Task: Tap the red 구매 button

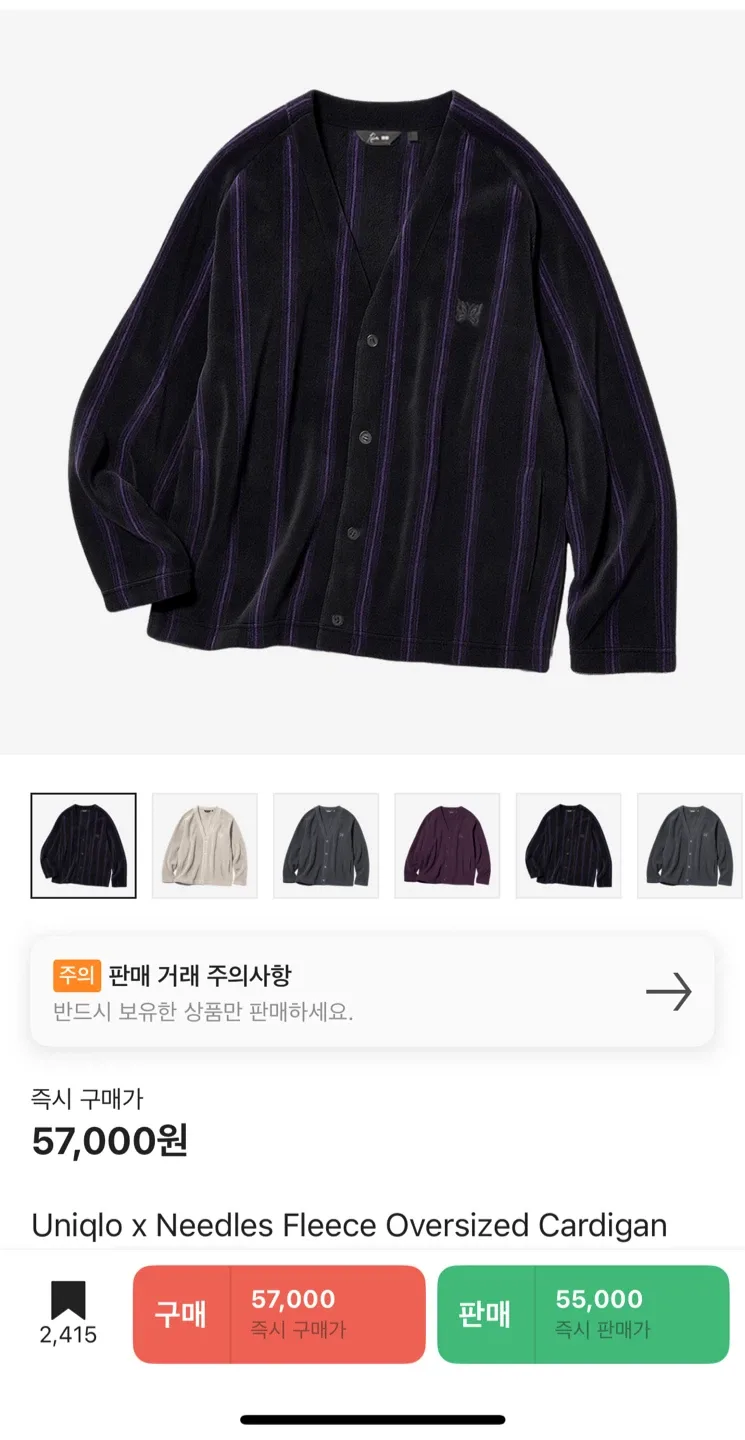Action: pyautogui.click(x=279, y=1314)
